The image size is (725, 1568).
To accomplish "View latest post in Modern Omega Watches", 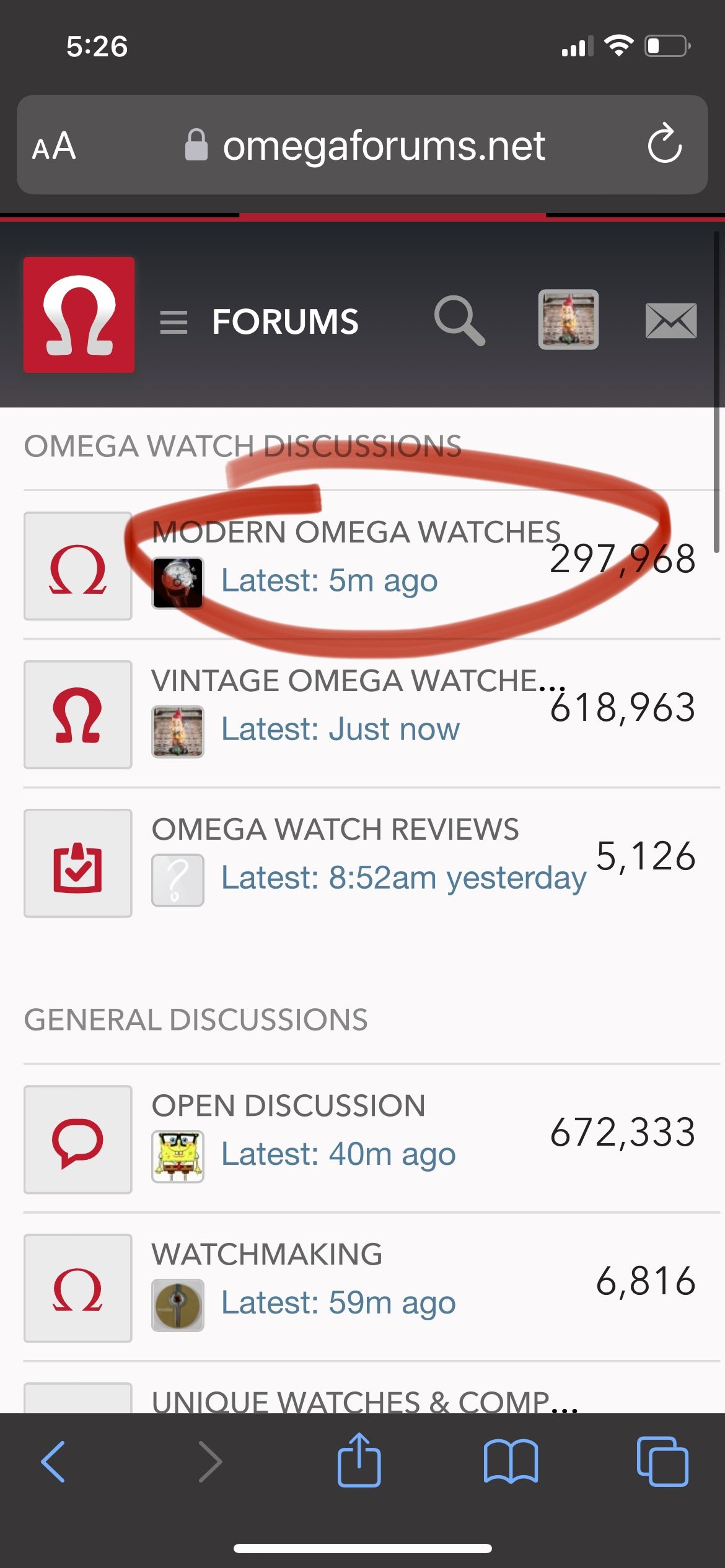I will click(329, 581).
